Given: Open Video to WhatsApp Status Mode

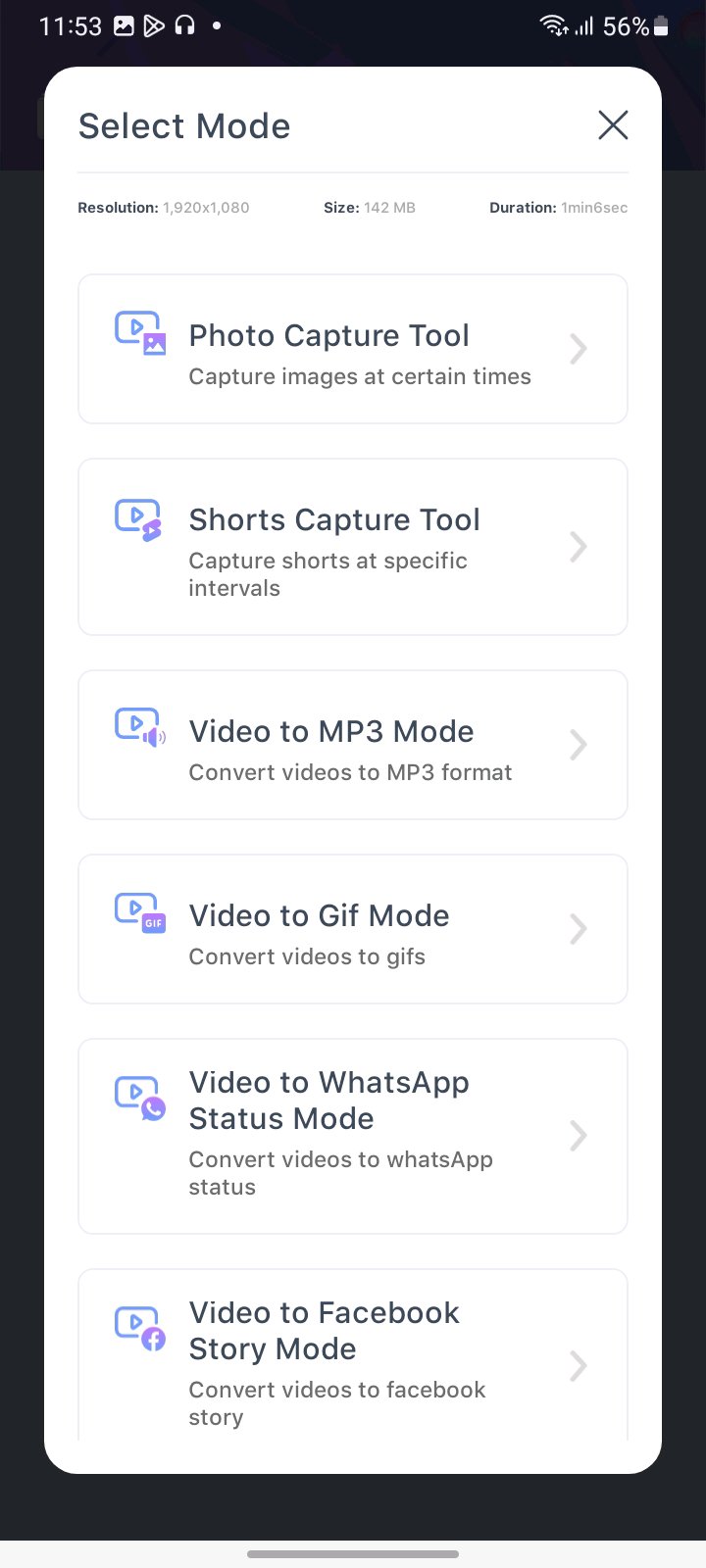Looking at the screenshot, I should [x=353, y=1136].
